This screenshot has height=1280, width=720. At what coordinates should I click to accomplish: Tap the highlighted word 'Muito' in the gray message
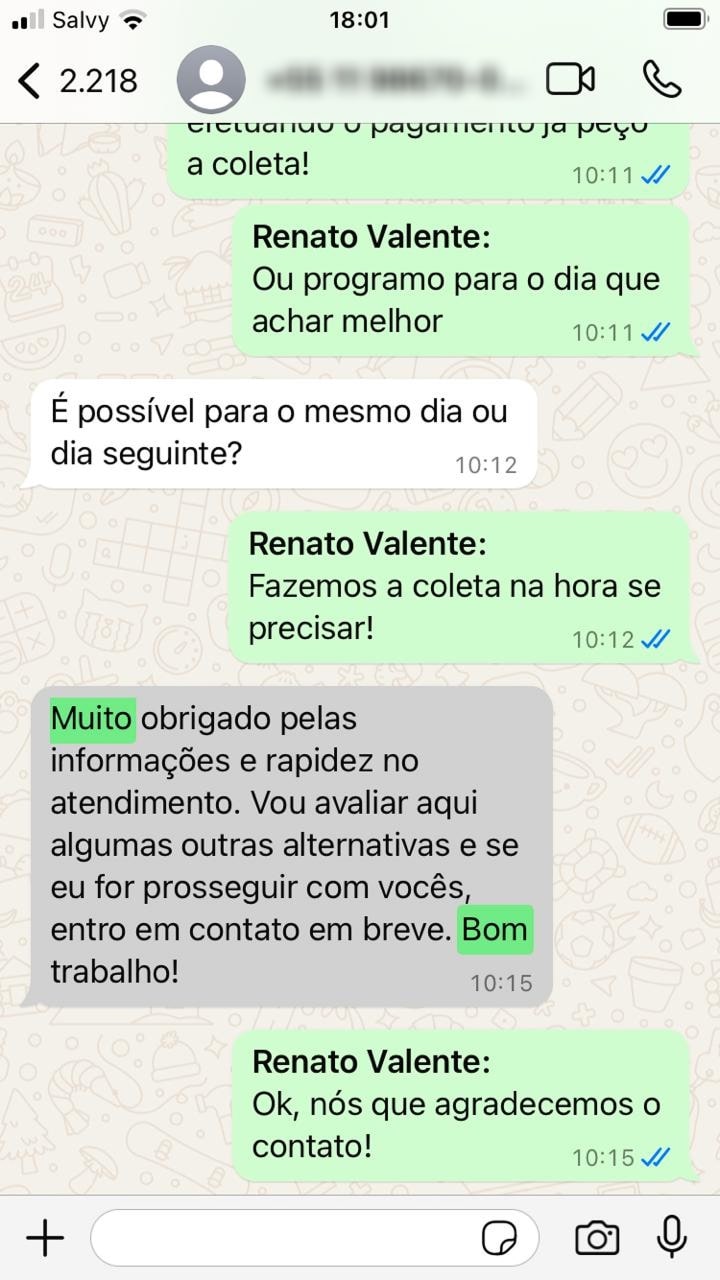[91, 718]
